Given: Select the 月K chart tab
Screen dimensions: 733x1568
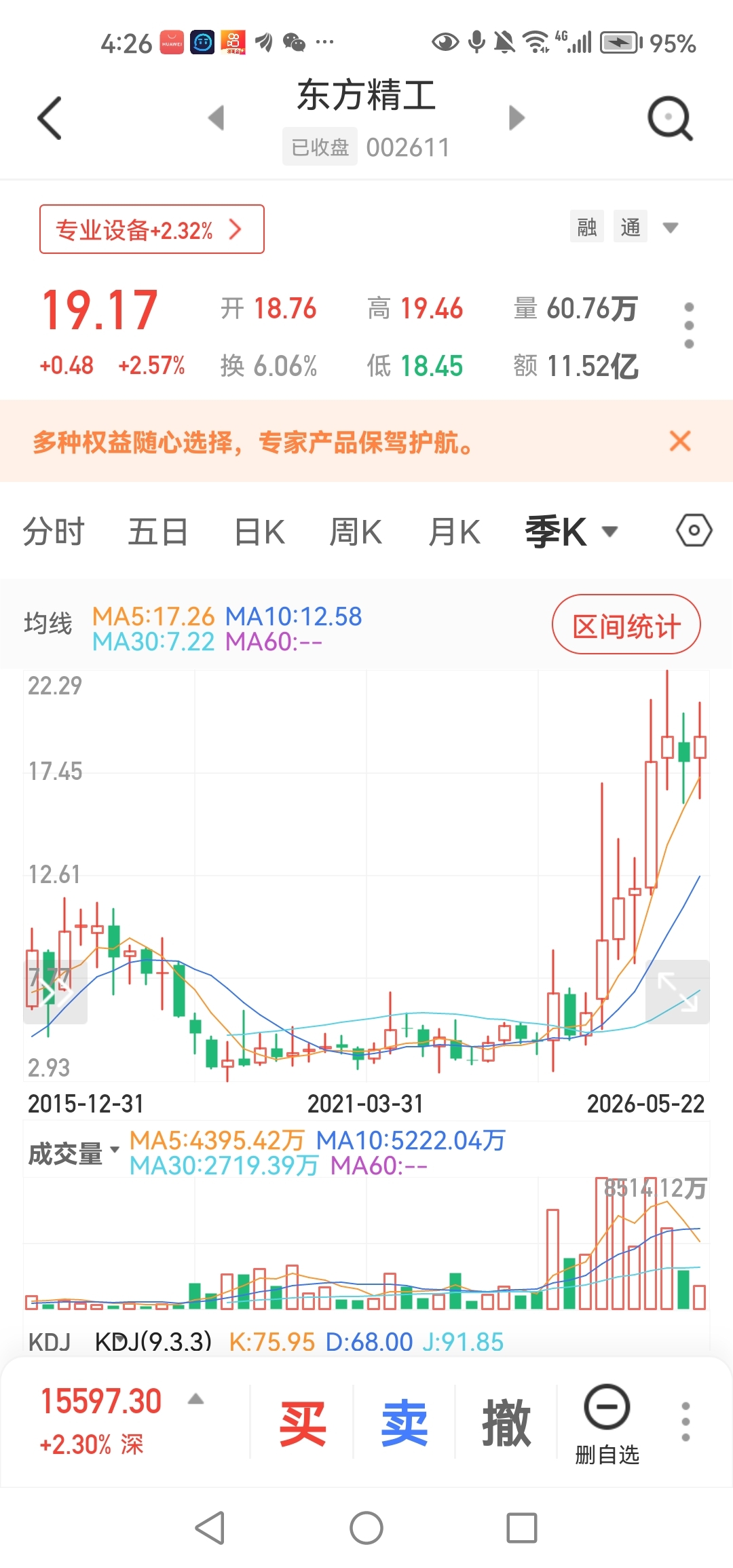Looking at the screenshot, I should coord(454,531).
